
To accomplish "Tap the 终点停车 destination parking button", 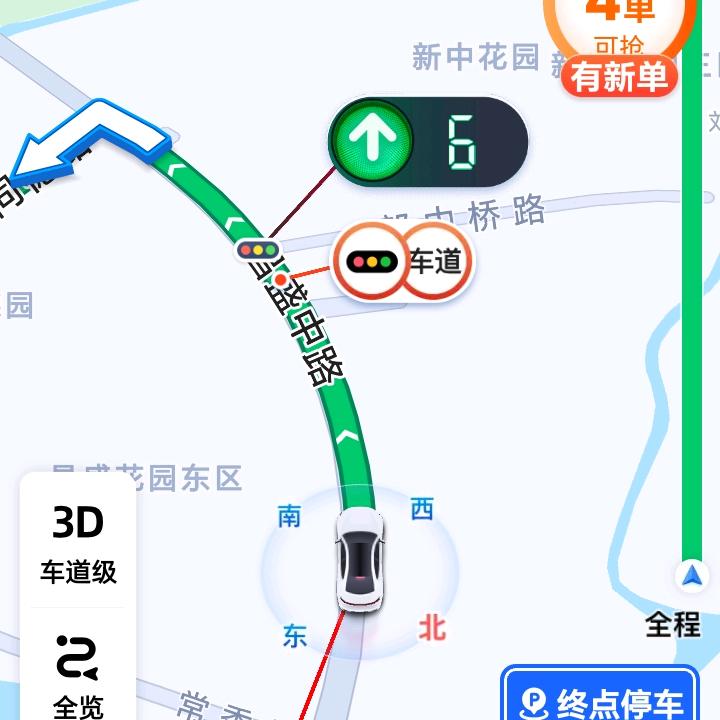I will tap(600, 700).
